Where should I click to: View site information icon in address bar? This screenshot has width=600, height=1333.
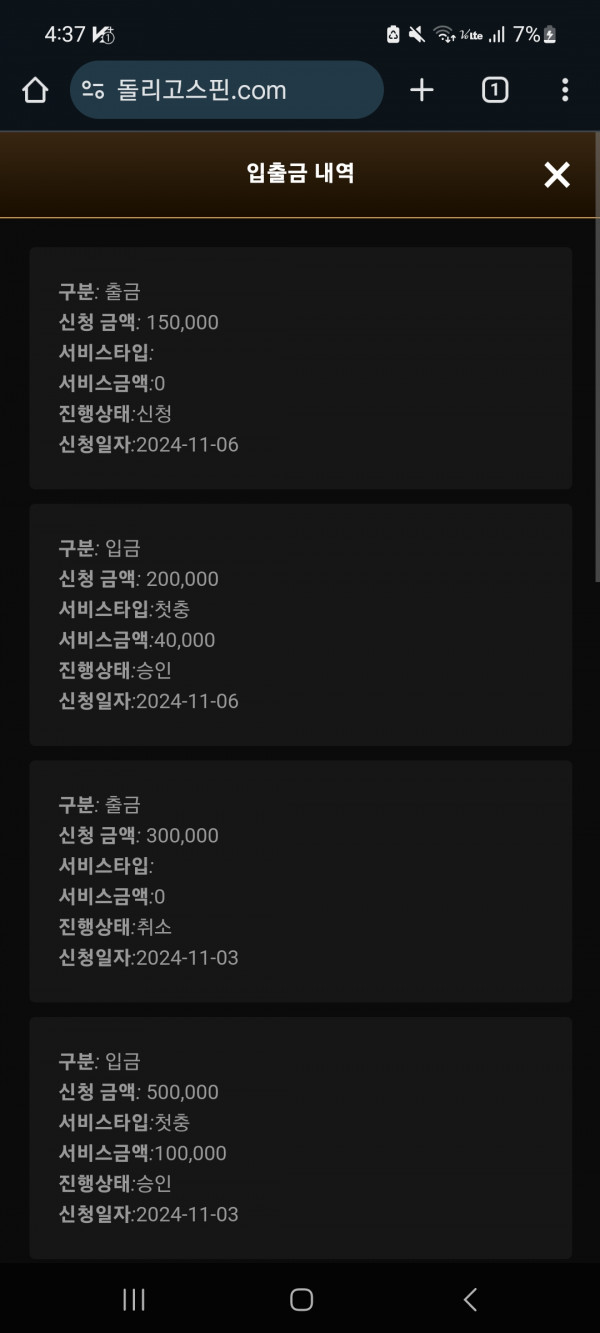(93, 91)
